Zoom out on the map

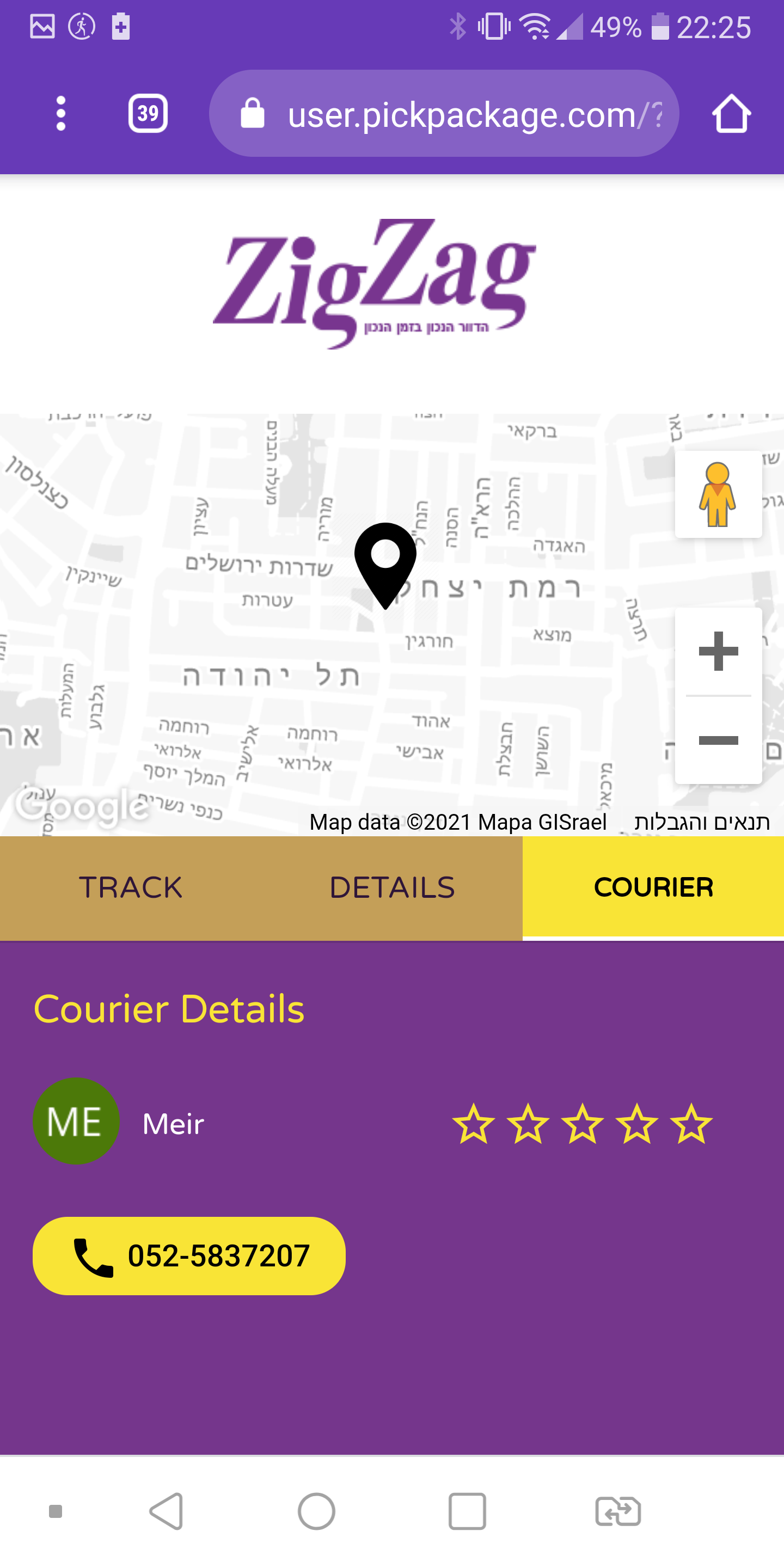[718, 740]
